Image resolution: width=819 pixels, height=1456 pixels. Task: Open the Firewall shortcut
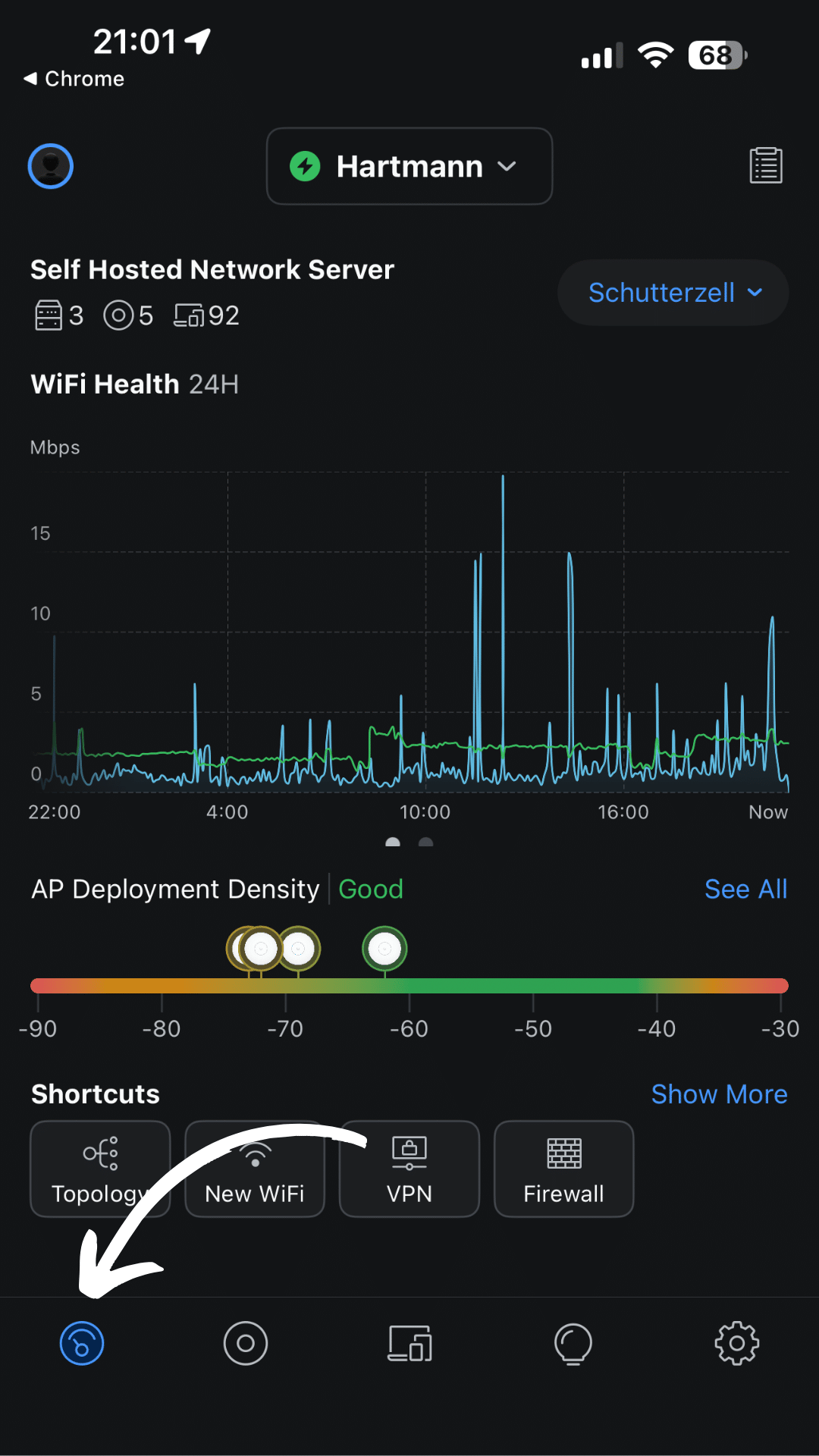coord(563,1169)
